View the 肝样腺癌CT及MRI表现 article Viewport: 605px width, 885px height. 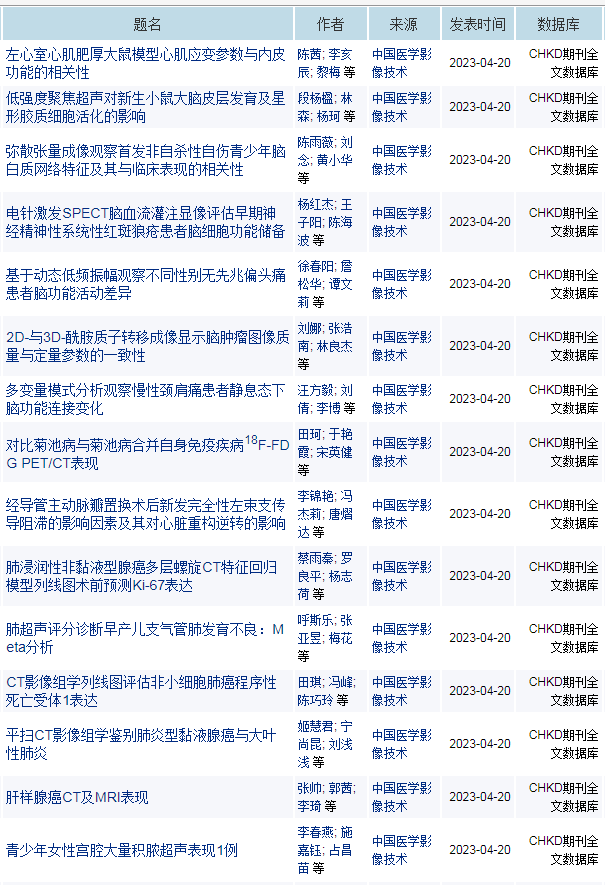click(78, 797)
